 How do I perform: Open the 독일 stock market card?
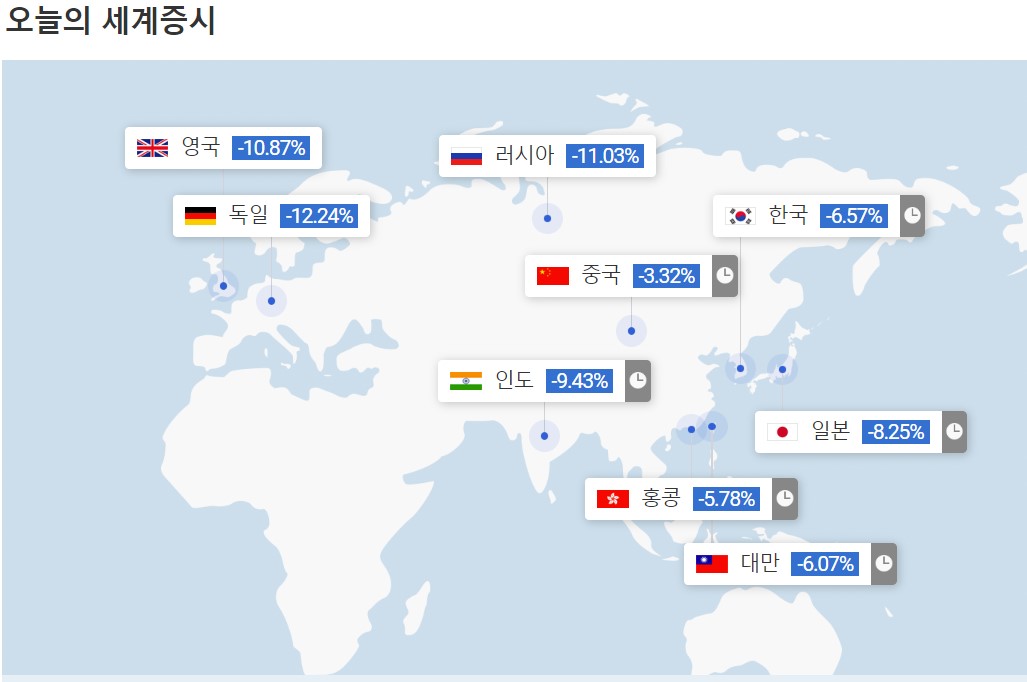point(270,216)
